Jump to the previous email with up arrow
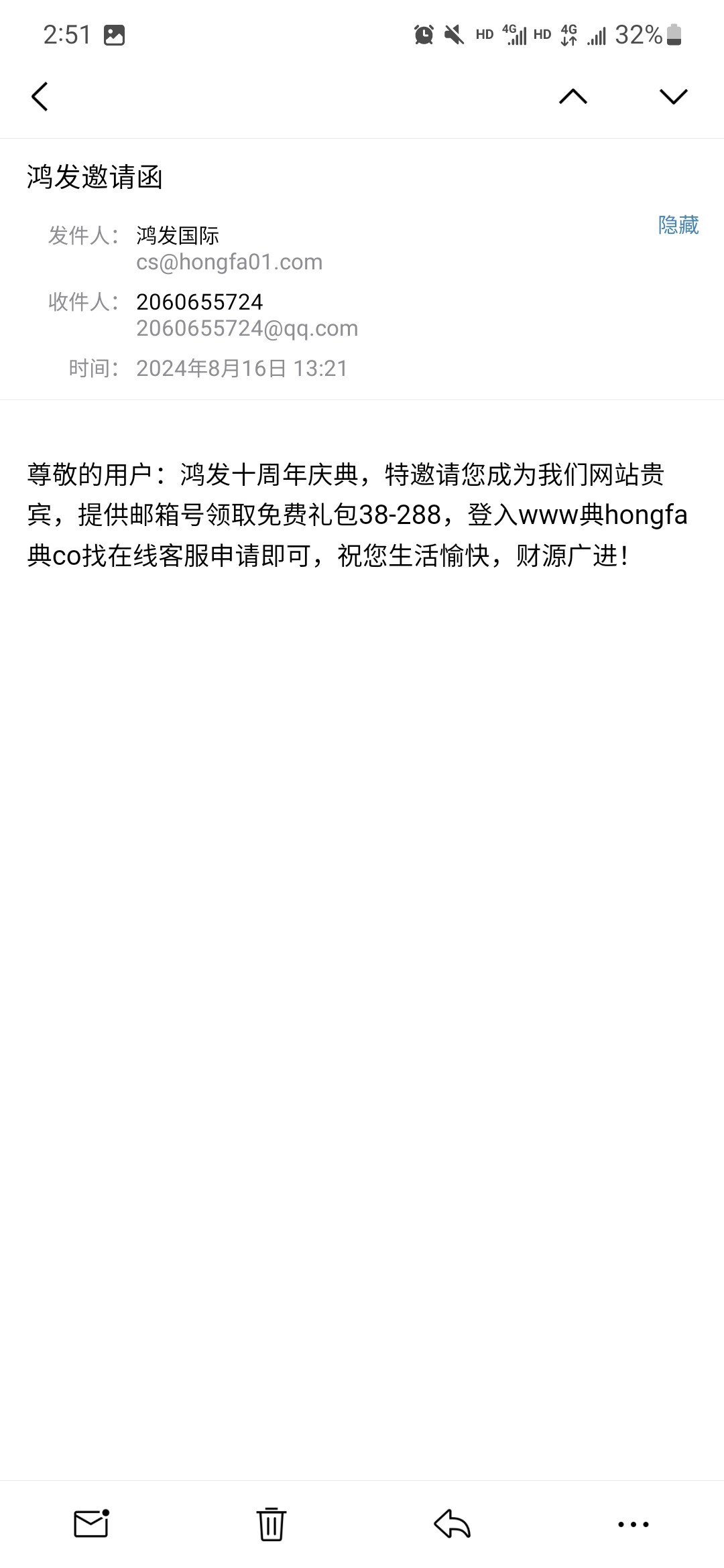 coord(573,96)
